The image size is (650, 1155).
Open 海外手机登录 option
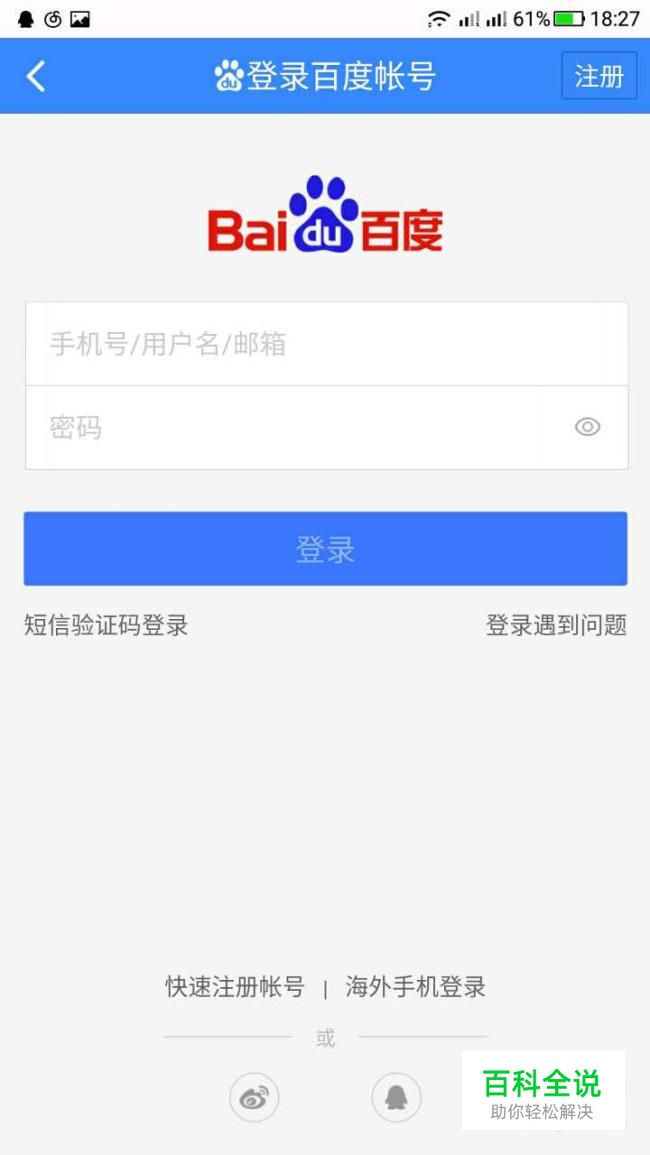tap(415, 987)
